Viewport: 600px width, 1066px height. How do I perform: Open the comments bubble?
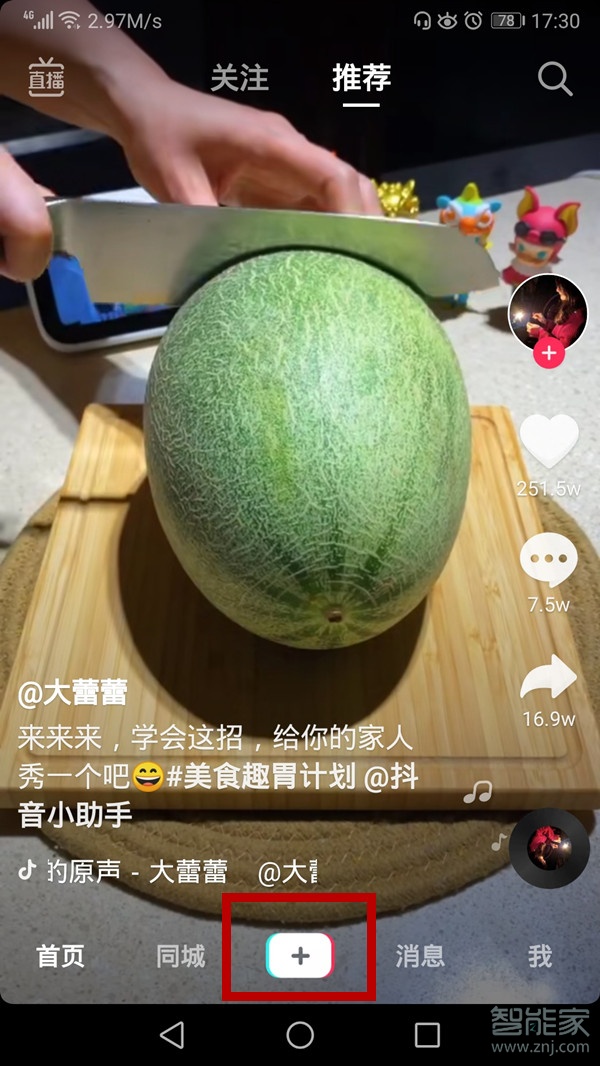click(x=548, y=561)
